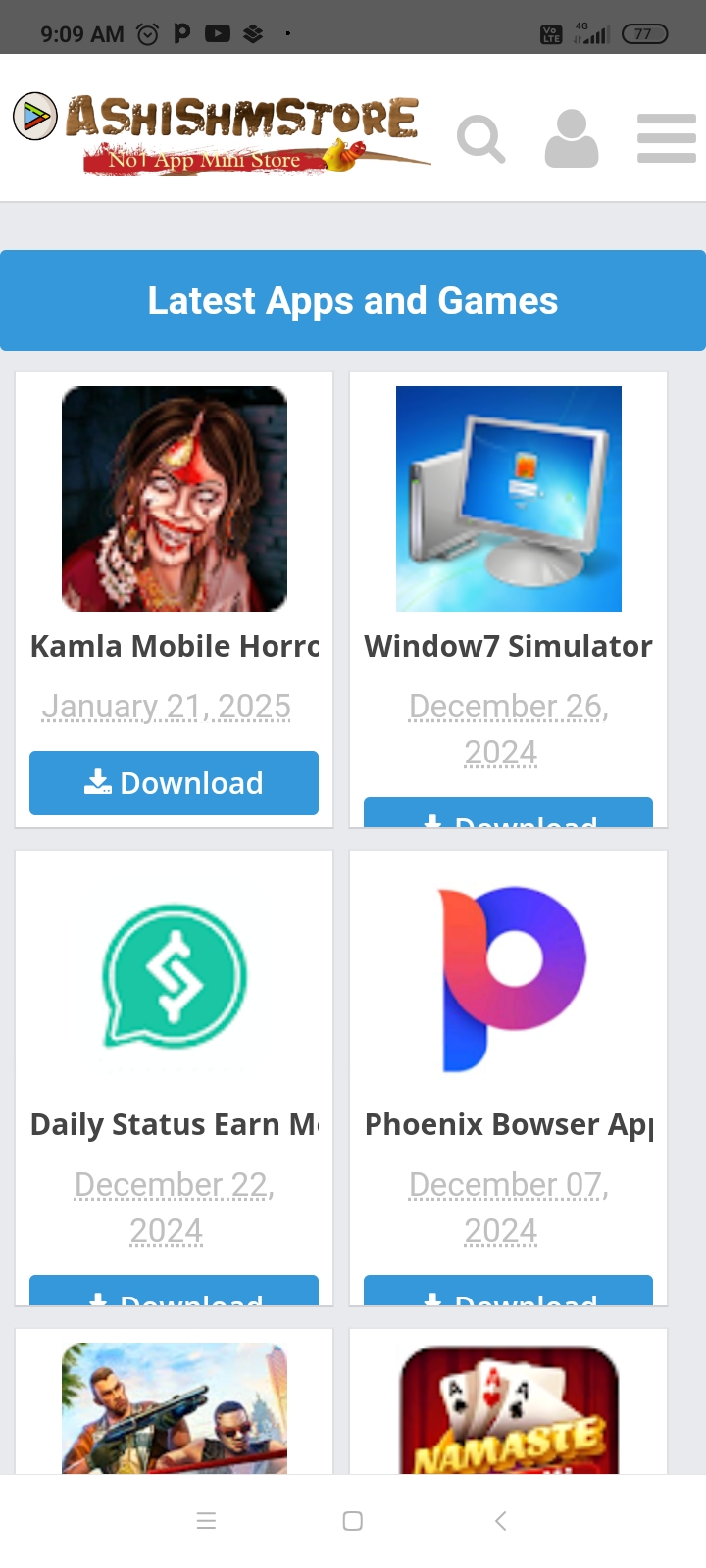
Task: Open the Daily Status Earn app image
Action: [x=175, y=976]
